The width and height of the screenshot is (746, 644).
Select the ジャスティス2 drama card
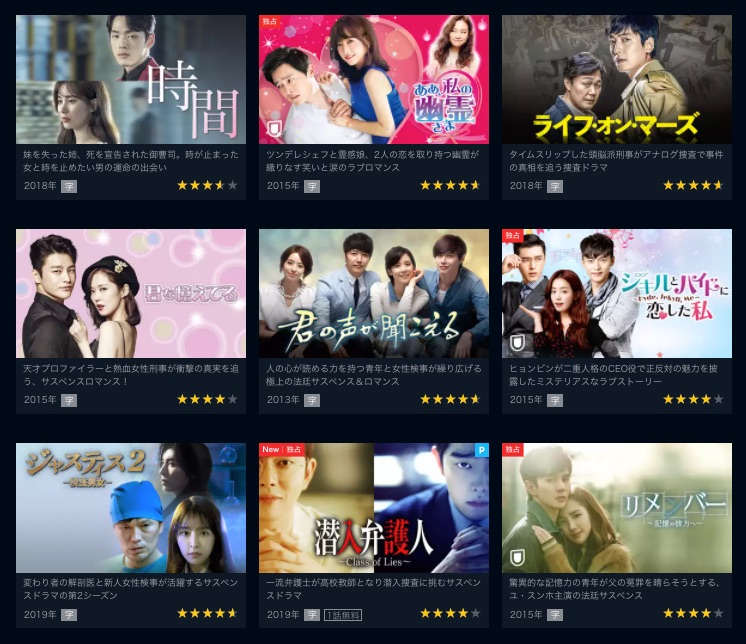pyautogui.click(x=131, y=508)
